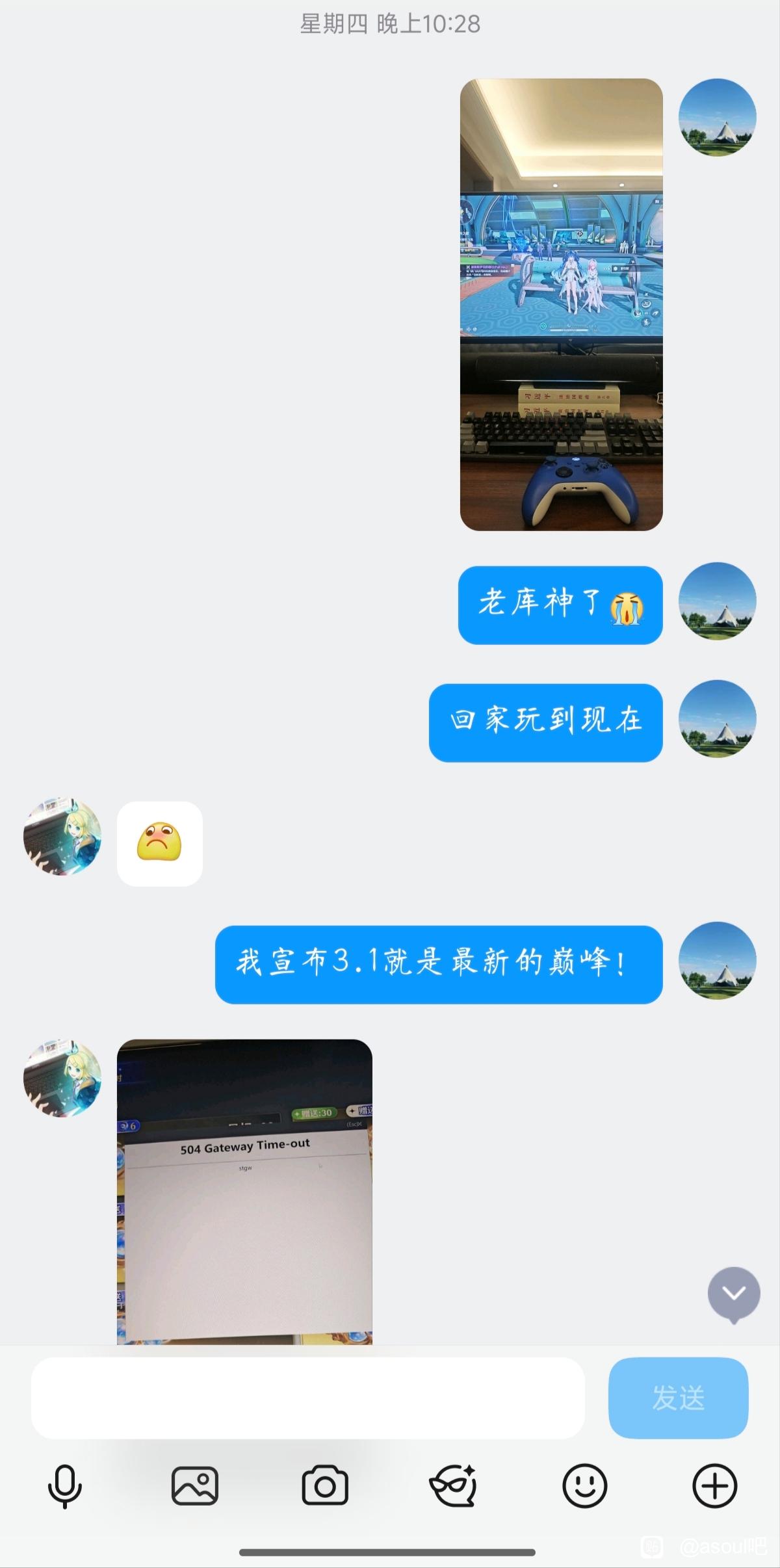Focus the message input field
The width and height of the screenshot is (780, 1568).
pos(307,1398)
